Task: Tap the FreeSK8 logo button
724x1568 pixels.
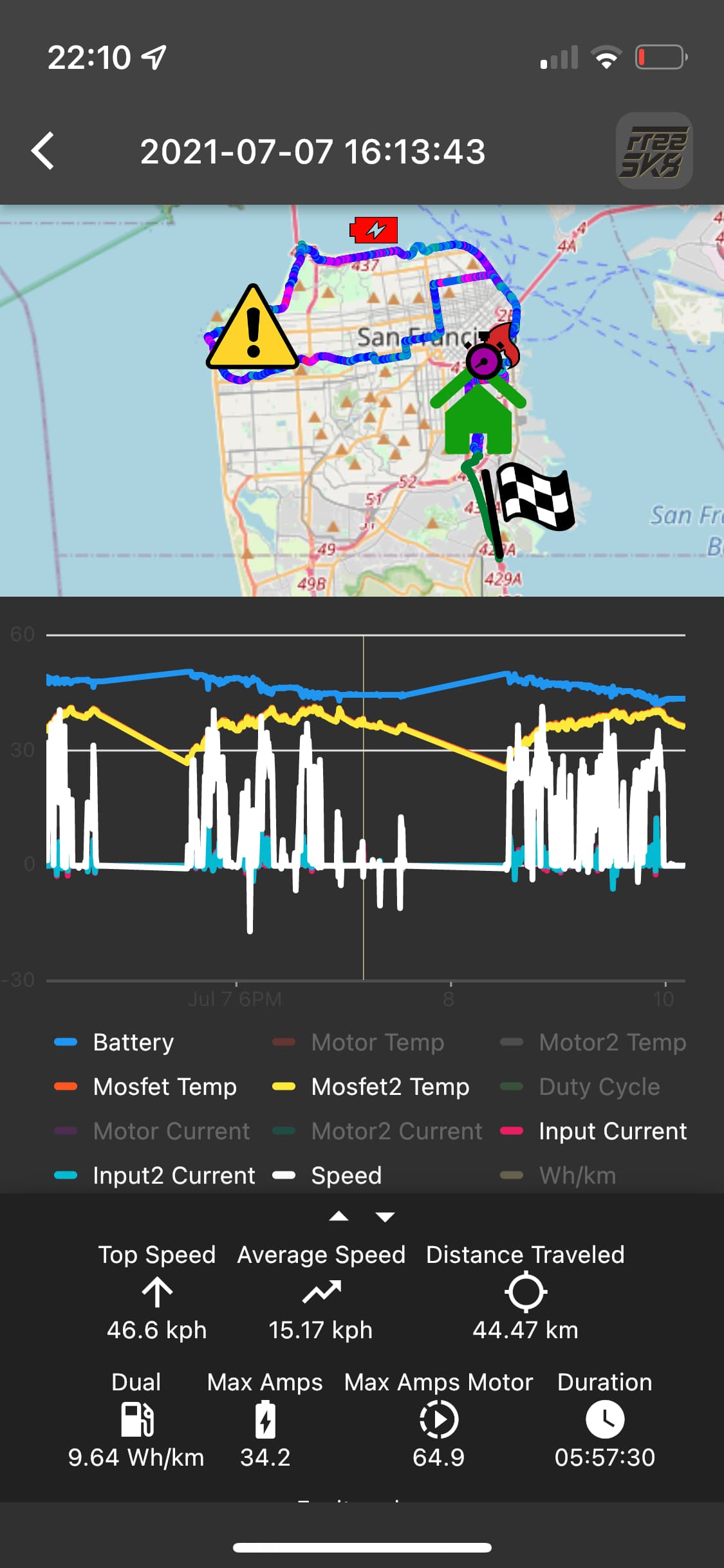Action: 654,151
